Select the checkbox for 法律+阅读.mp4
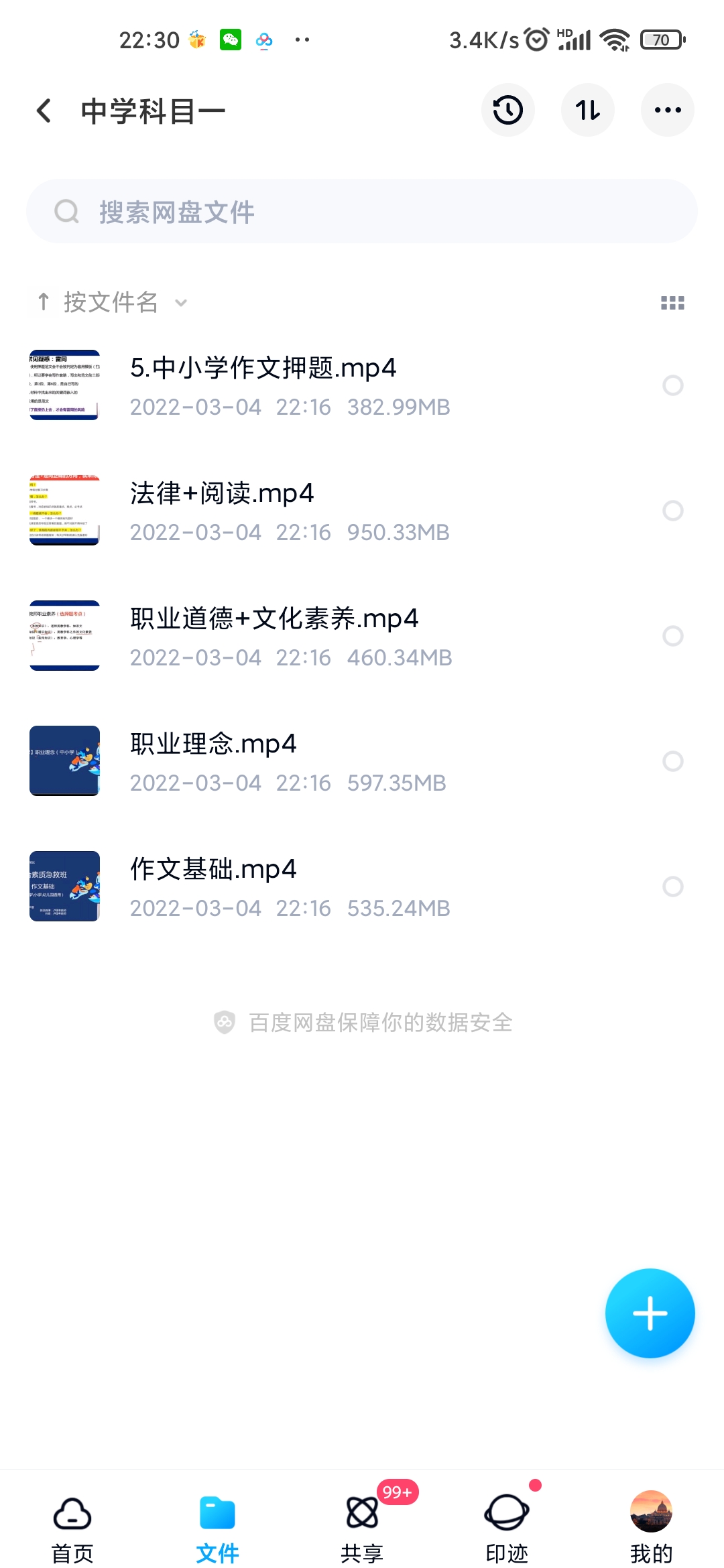The width and height of the screenshot is (724, 1568). point(672,511)
